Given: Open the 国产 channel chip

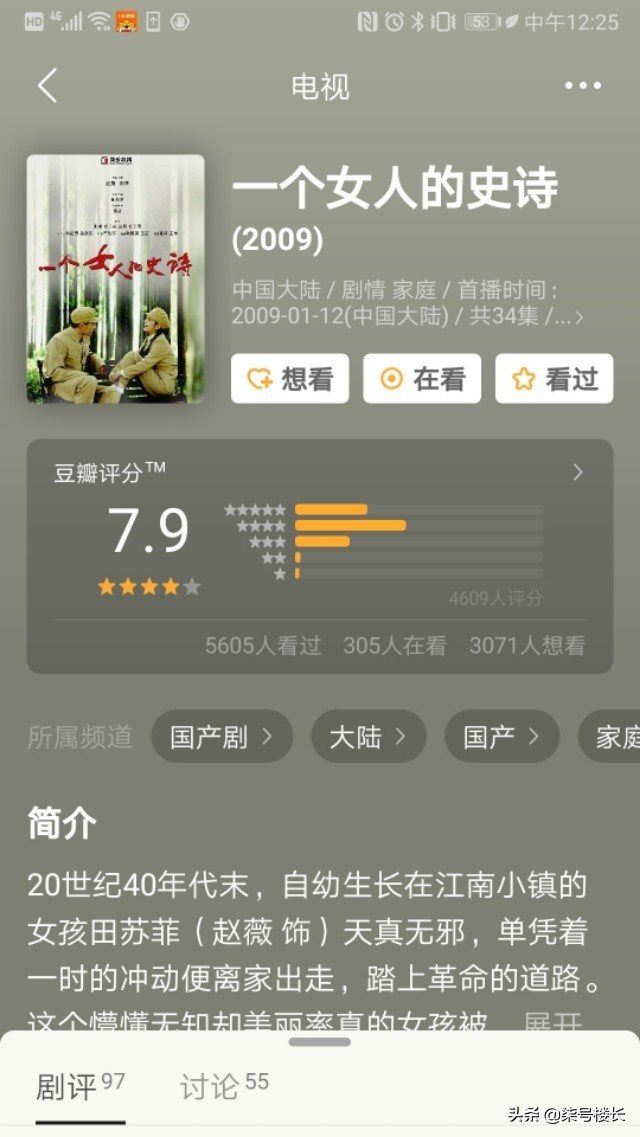Looking at the screenshot, I should coord(501,737).
